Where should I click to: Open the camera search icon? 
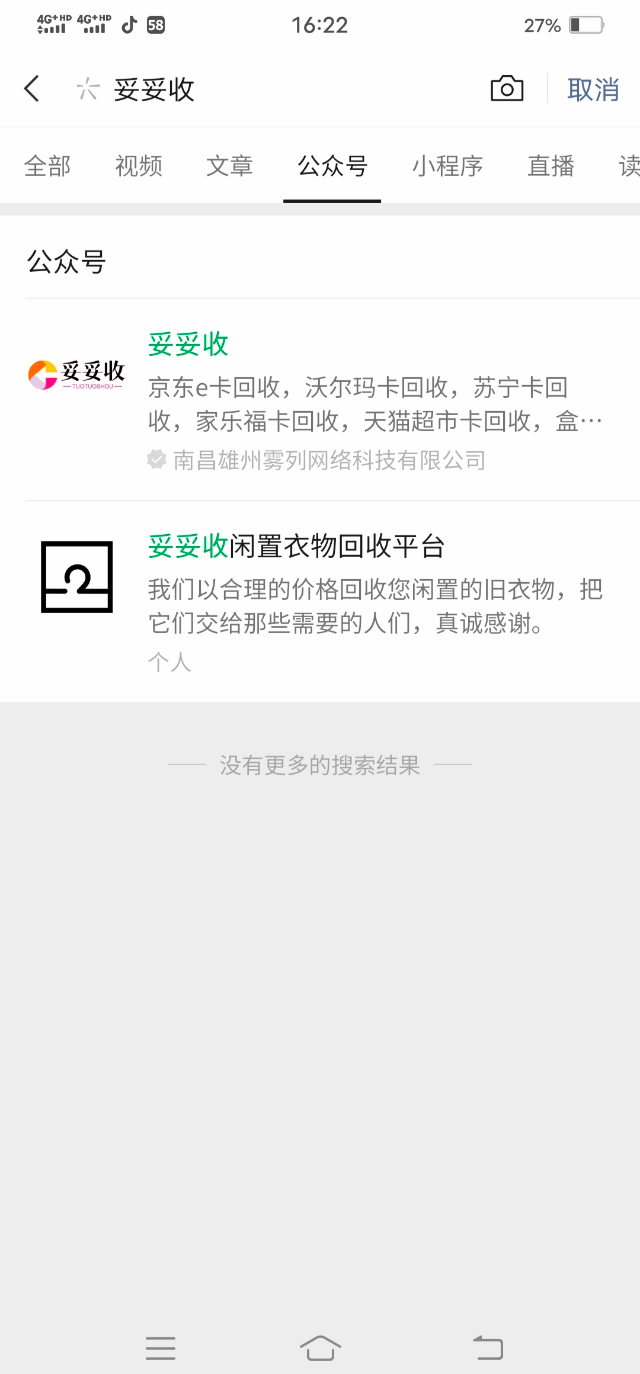(x=507, y=89)
